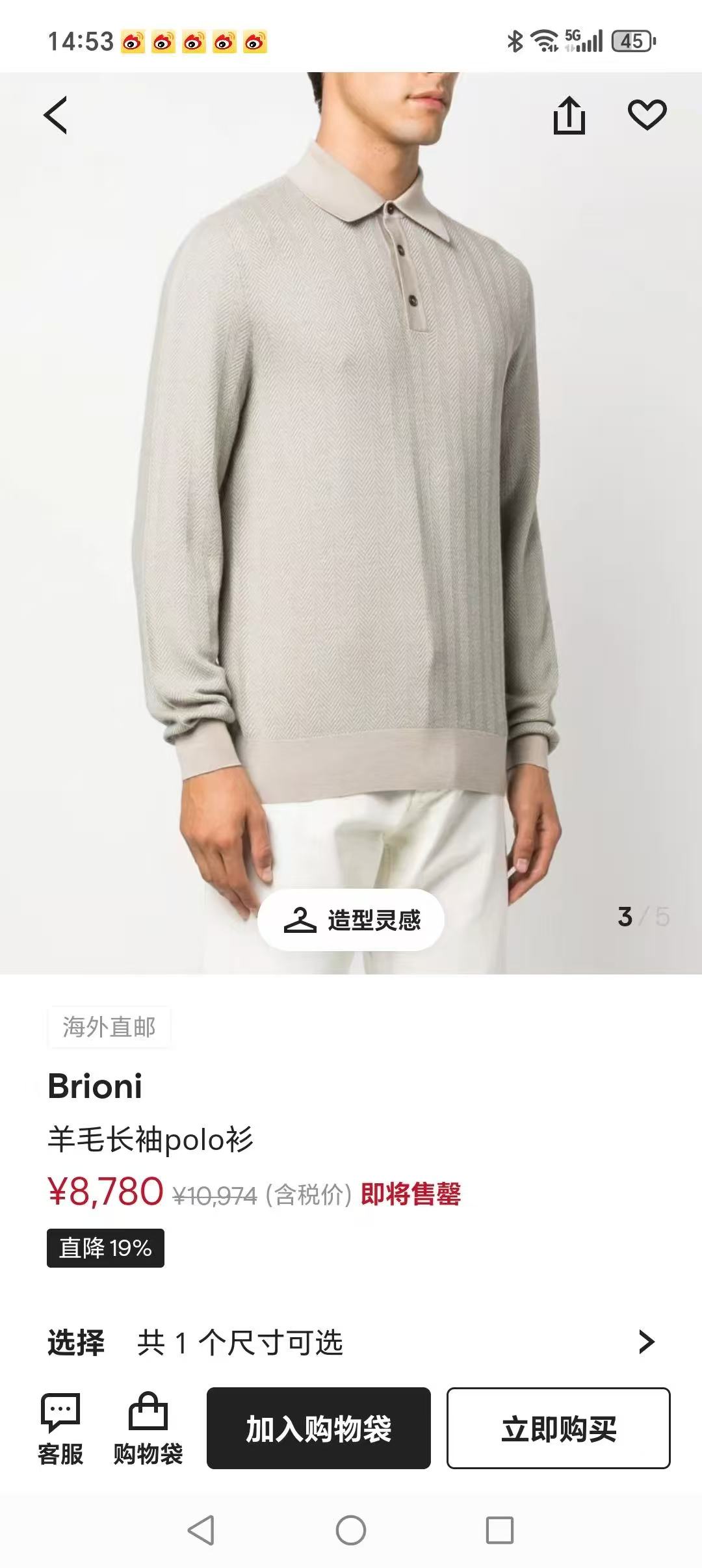Tap 立即购买 to buy now
The height and width of the screenshot is (1568, 702).
(x=558, y=1428)
